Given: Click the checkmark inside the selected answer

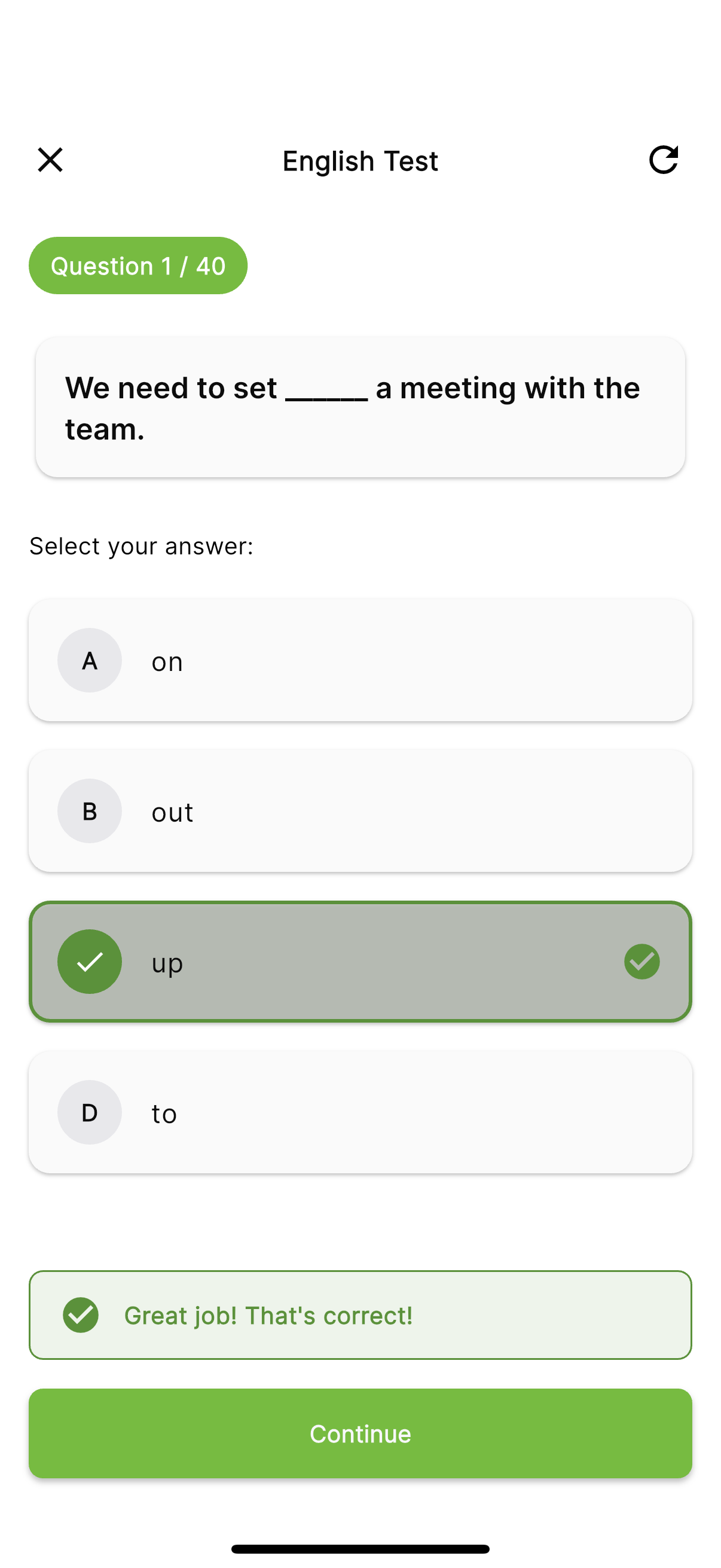Looking at the screenshot, I should click(90, 962).
